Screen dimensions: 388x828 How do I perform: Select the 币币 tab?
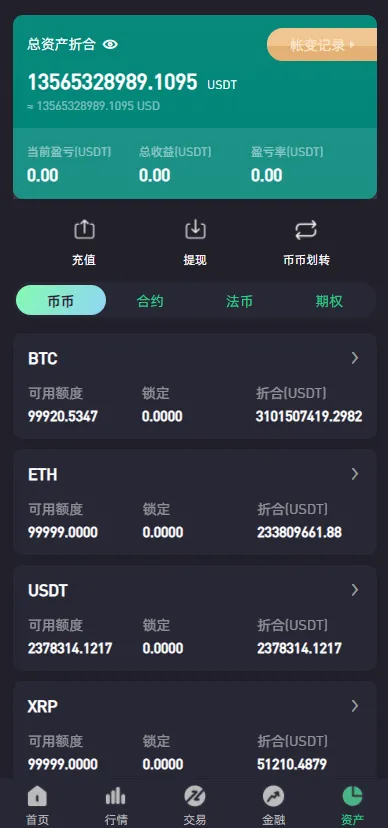pyautogui.click(x=61, y=300)
